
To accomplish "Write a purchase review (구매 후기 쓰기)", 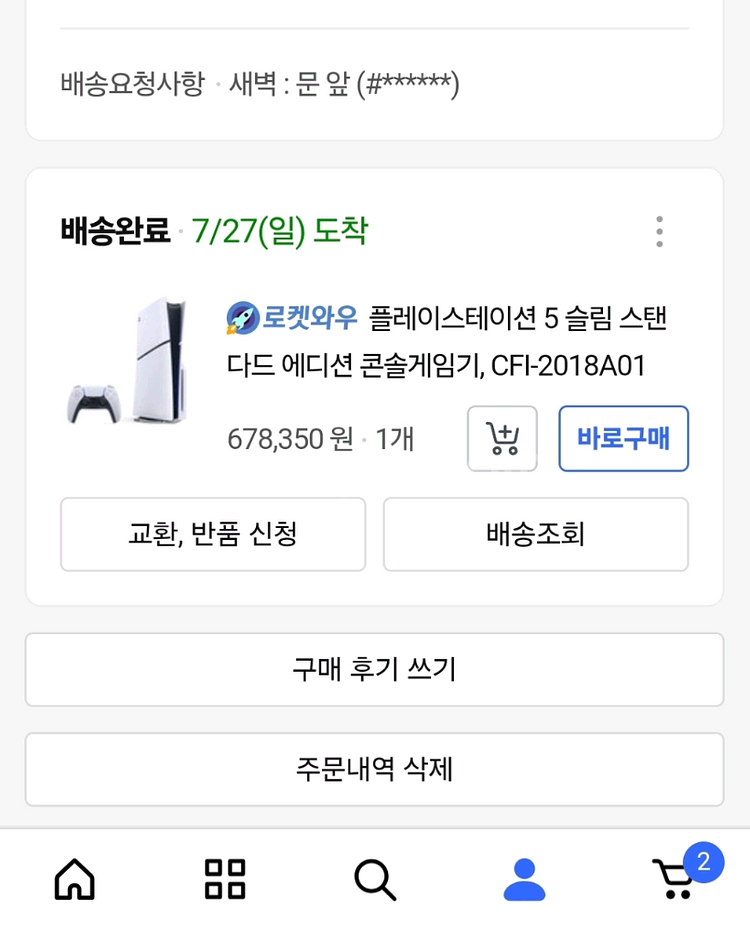I will tap(374, 669).
